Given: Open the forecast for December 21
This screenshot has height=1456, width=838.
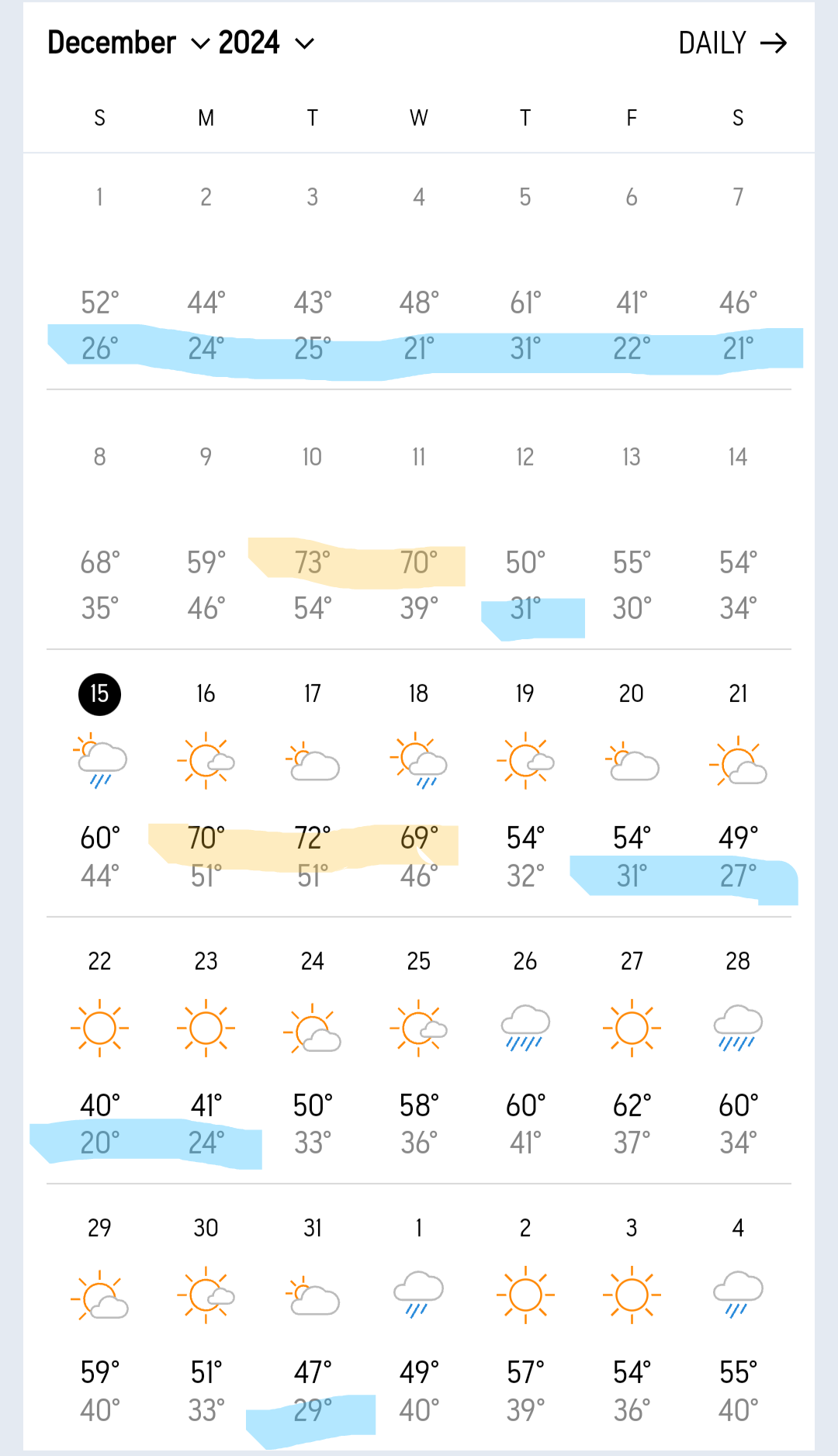Looking at the screenshot, I should coord(738,783).
